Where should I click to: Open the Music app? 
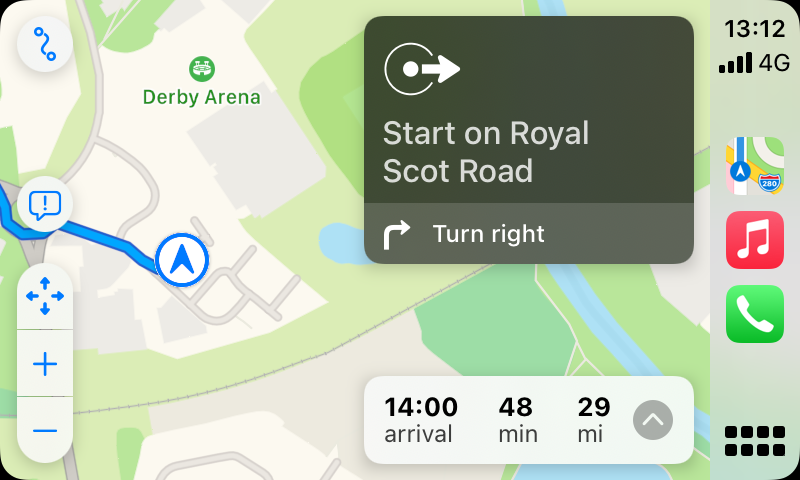coord(754,240)
